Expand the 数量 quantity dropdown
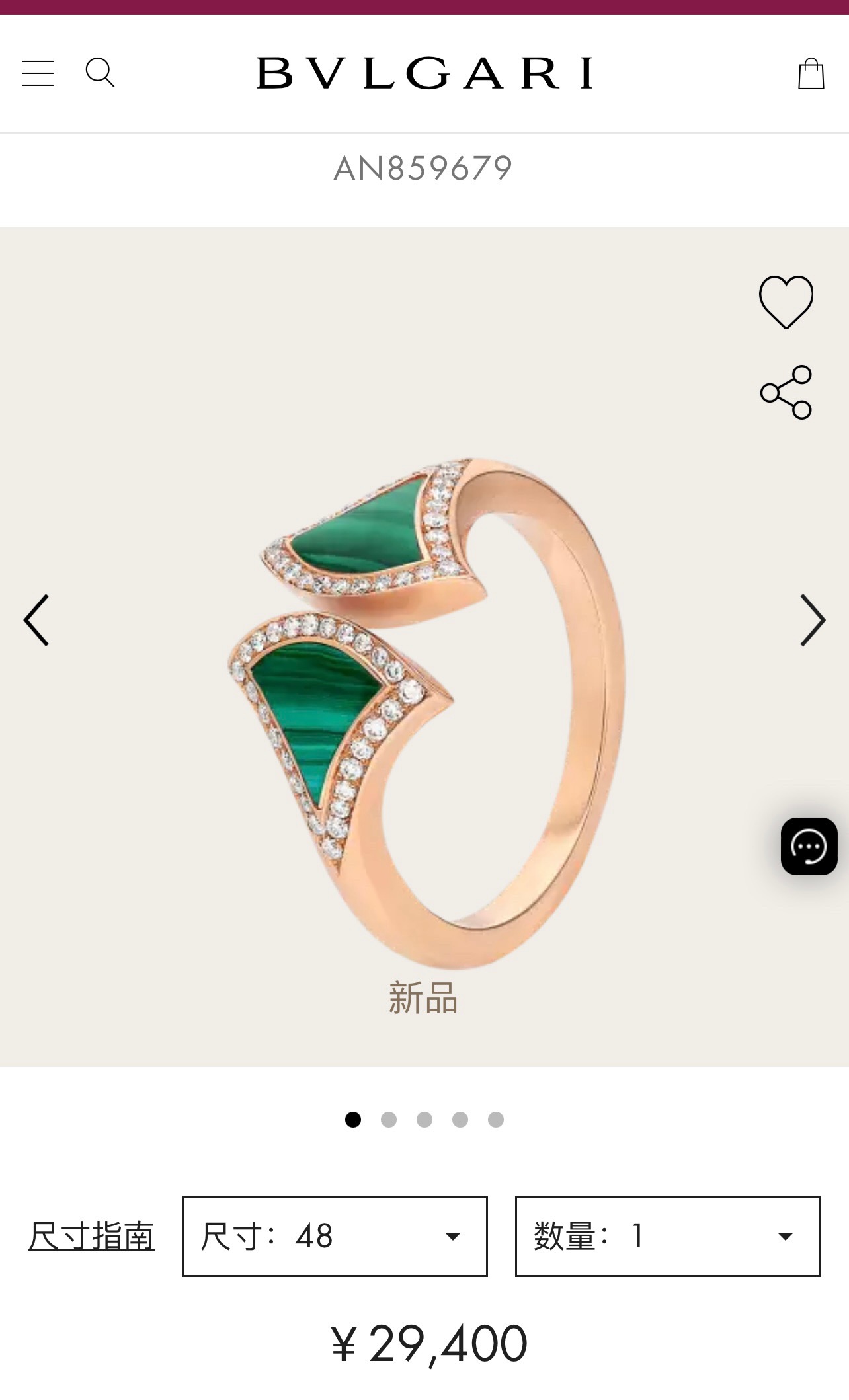849x1400 pixels. tap(667, 1236)
